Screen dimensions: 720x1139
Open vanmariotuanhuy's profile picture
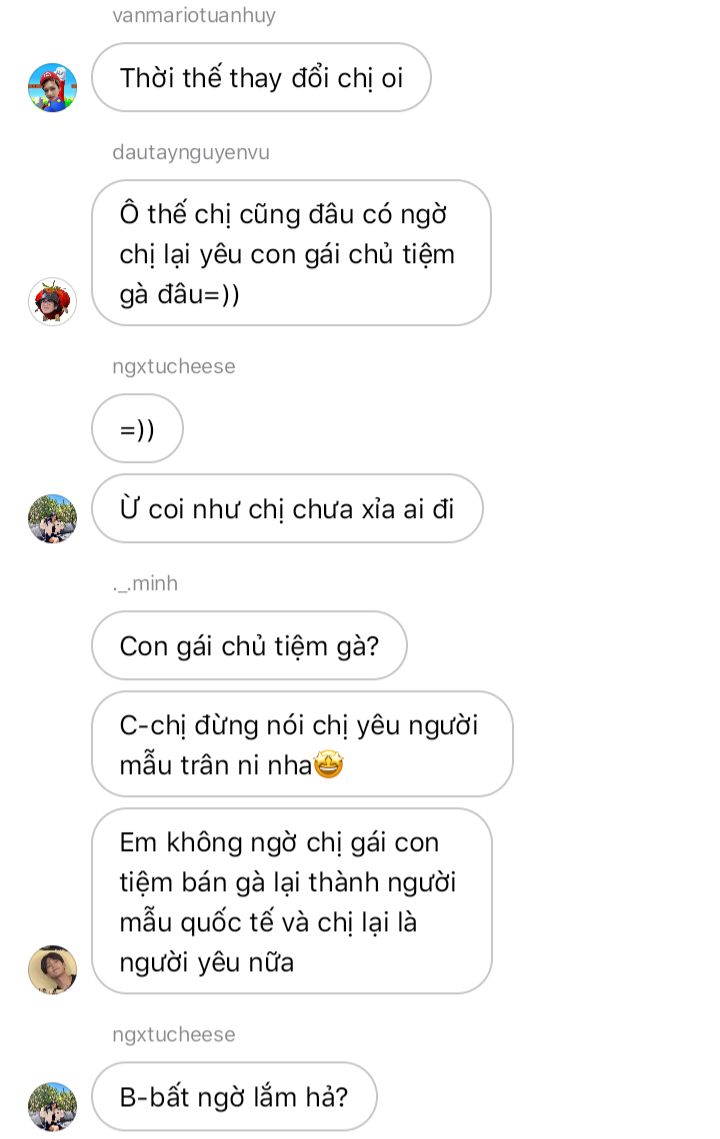(52, 87)
